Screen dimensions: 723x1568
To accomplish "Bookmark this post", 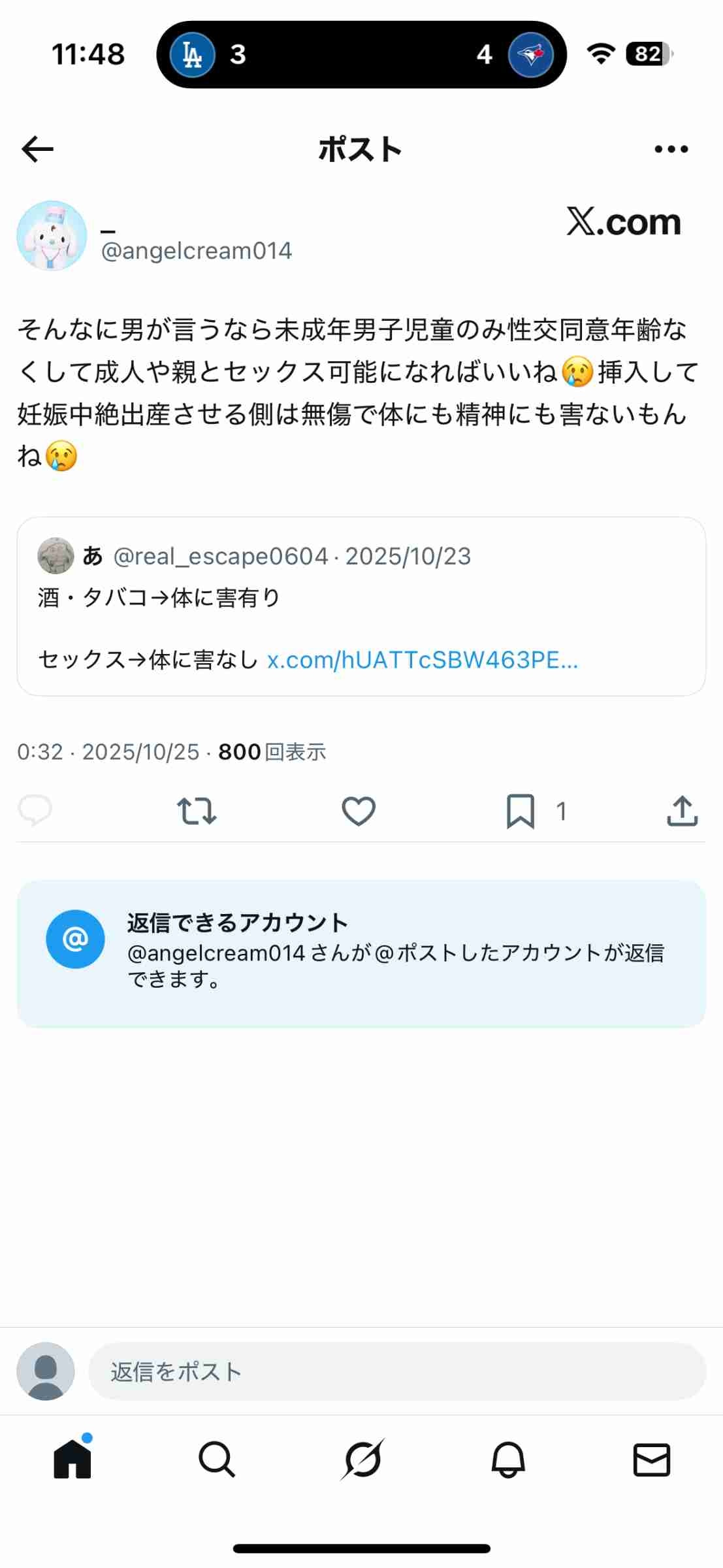I will pyautogui.click(x=521, y=811).
